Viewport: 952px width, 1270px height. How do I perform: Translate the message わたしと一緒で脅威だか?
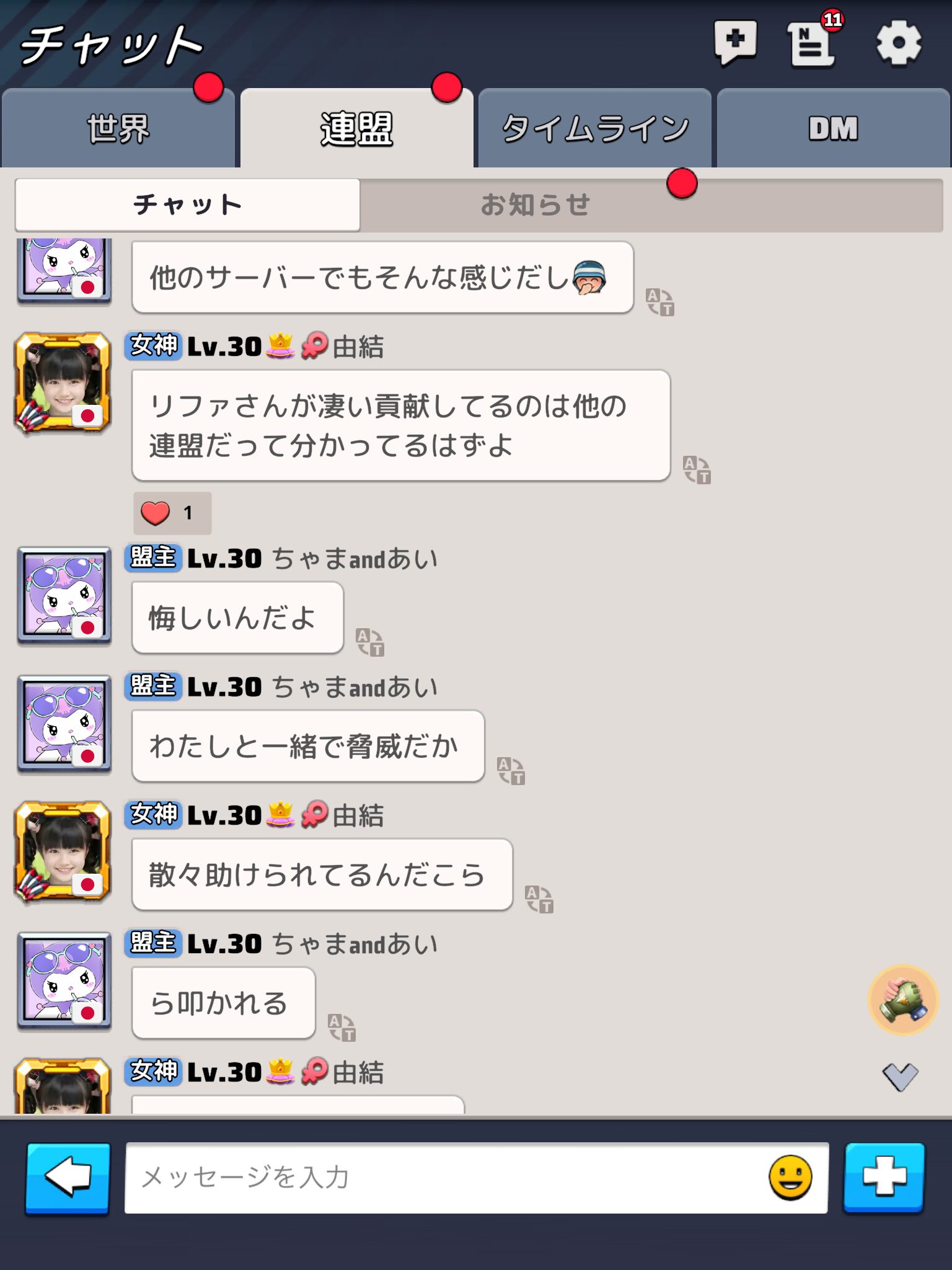tap(511, 771)
